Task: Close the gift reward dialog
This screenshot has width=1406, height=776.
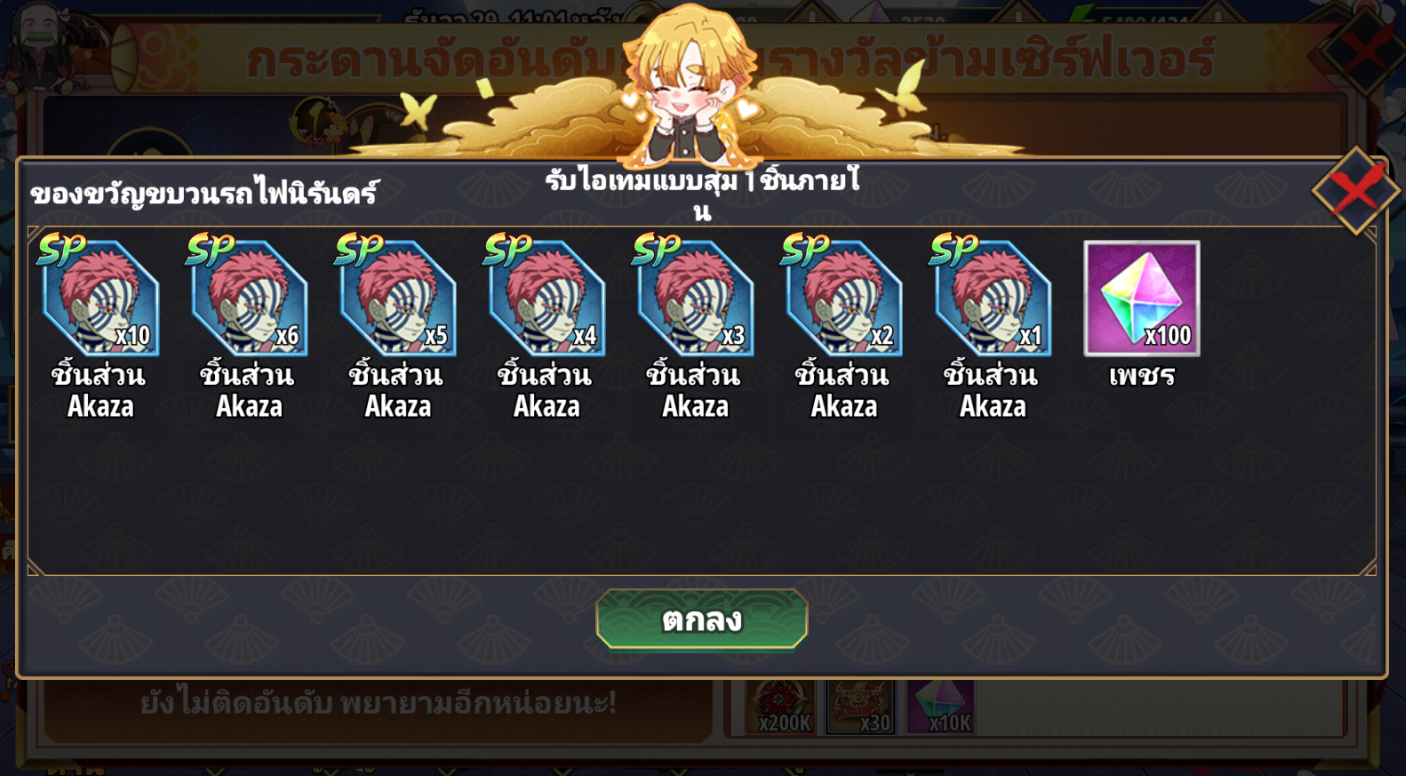Action: click(1356, 191)
